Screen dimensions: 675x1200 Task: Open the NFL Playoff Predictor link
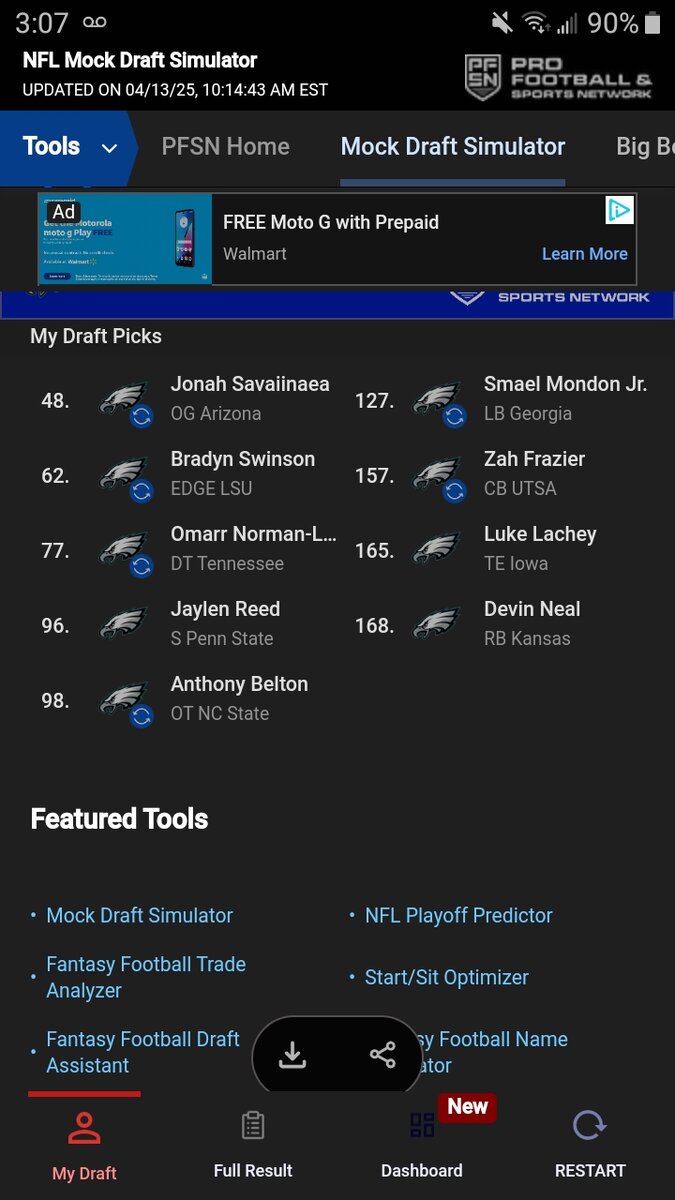(x=458, y=915)
